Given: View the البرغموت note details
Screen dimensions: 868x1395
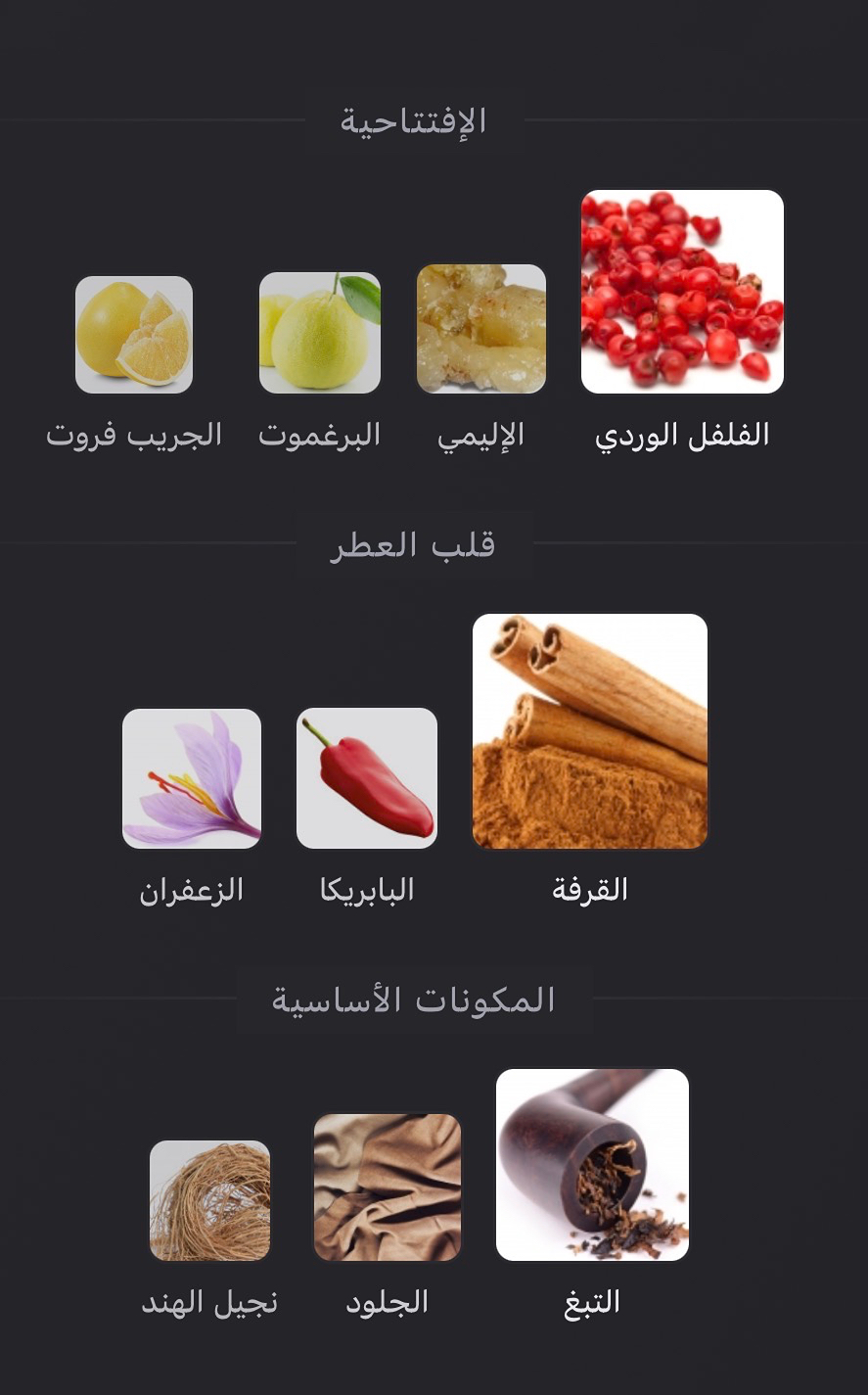Looking at the screenshot, I should point(319,333).
